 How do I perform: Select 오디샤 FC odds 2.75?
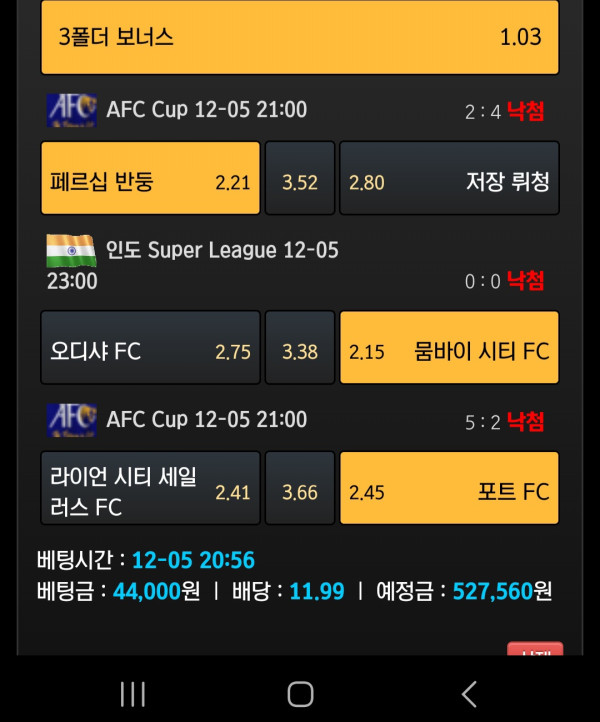[150, 348]
